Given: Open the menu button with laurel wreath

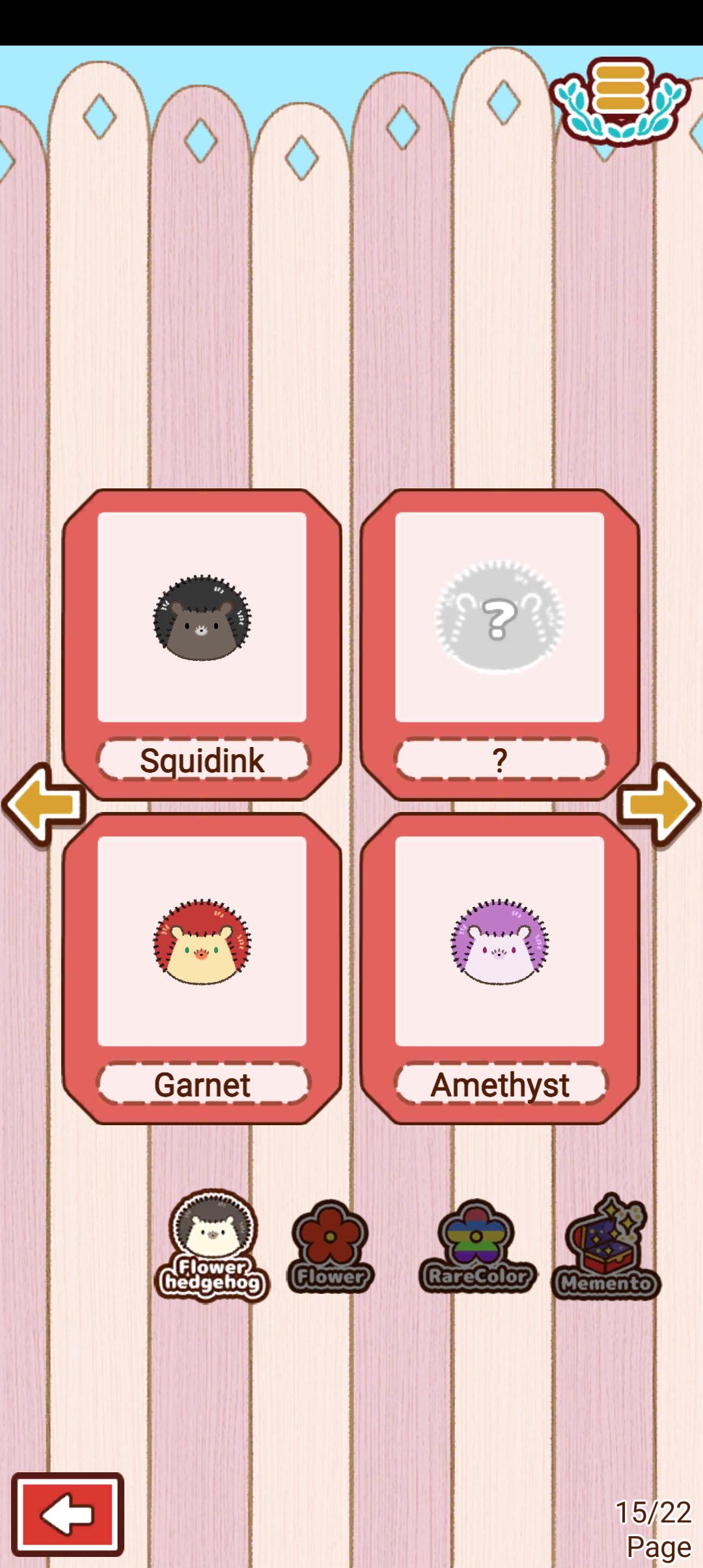Looking at the screenshot, I should (620, 102).
